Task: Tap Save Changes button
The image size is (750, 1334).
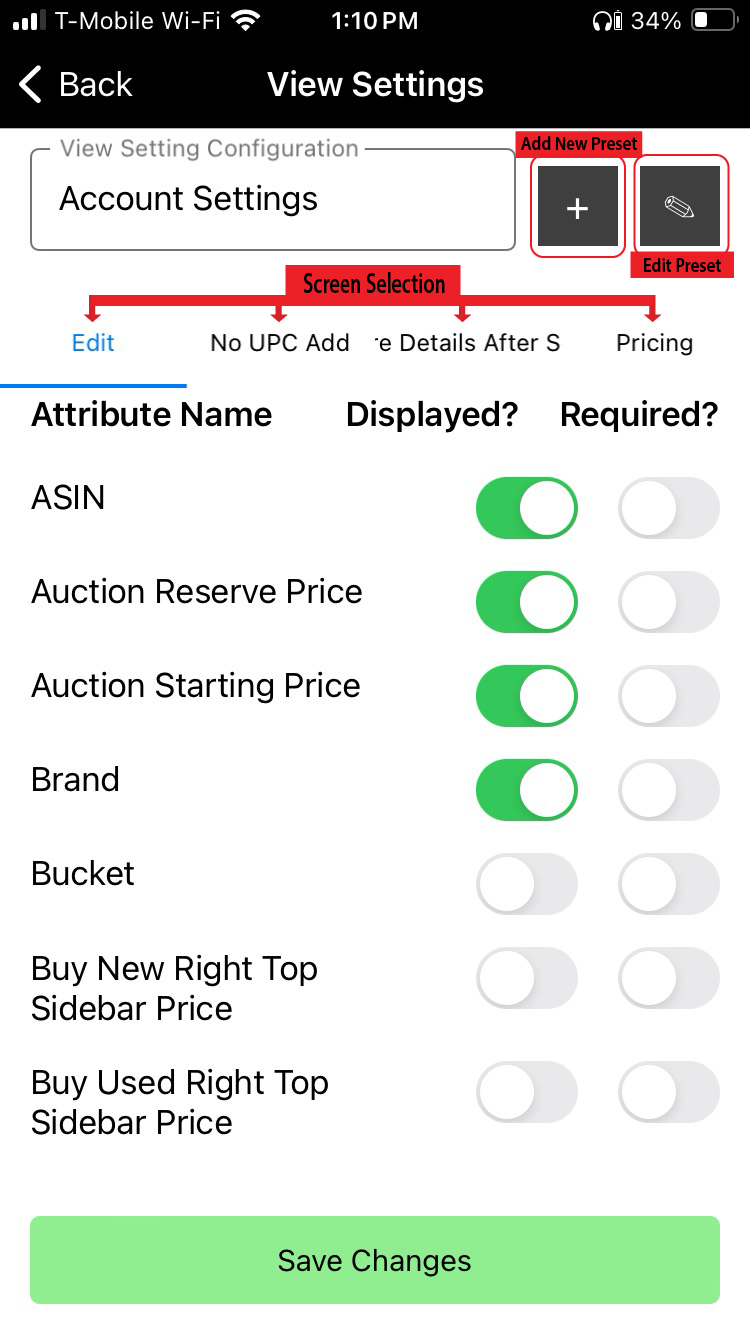Action: click(x=375, y=1260)
